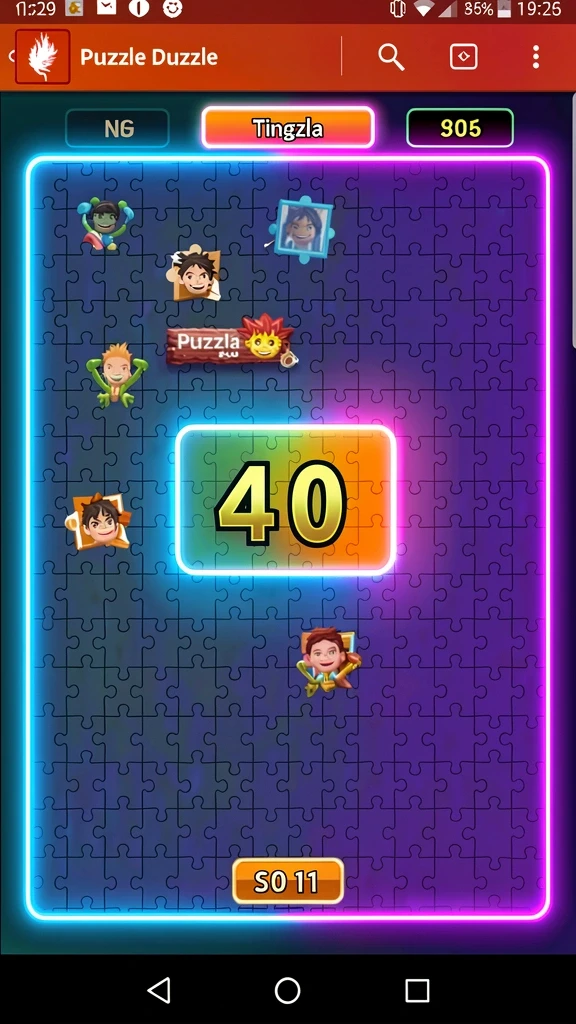The width and height of the screenshot is (576, 1024).
Task: Tap the central 40 tile
Action: (x=286, y=500)
